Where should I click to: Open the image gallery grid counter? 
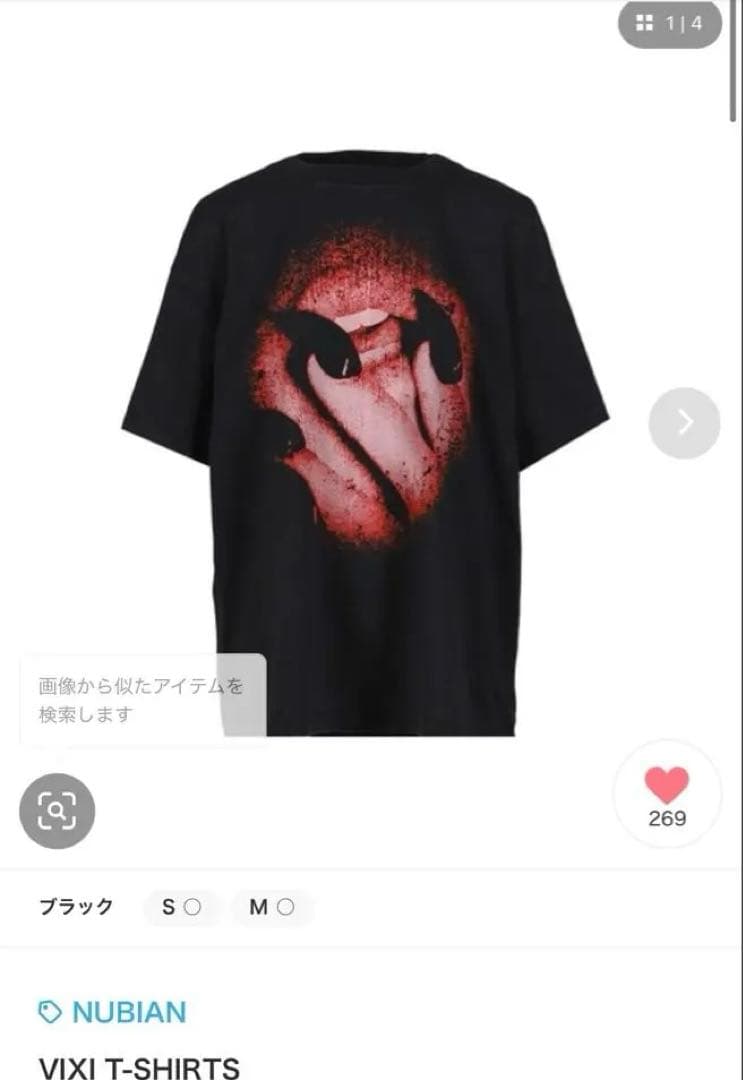pyautogui.click(x=669, y=24)
